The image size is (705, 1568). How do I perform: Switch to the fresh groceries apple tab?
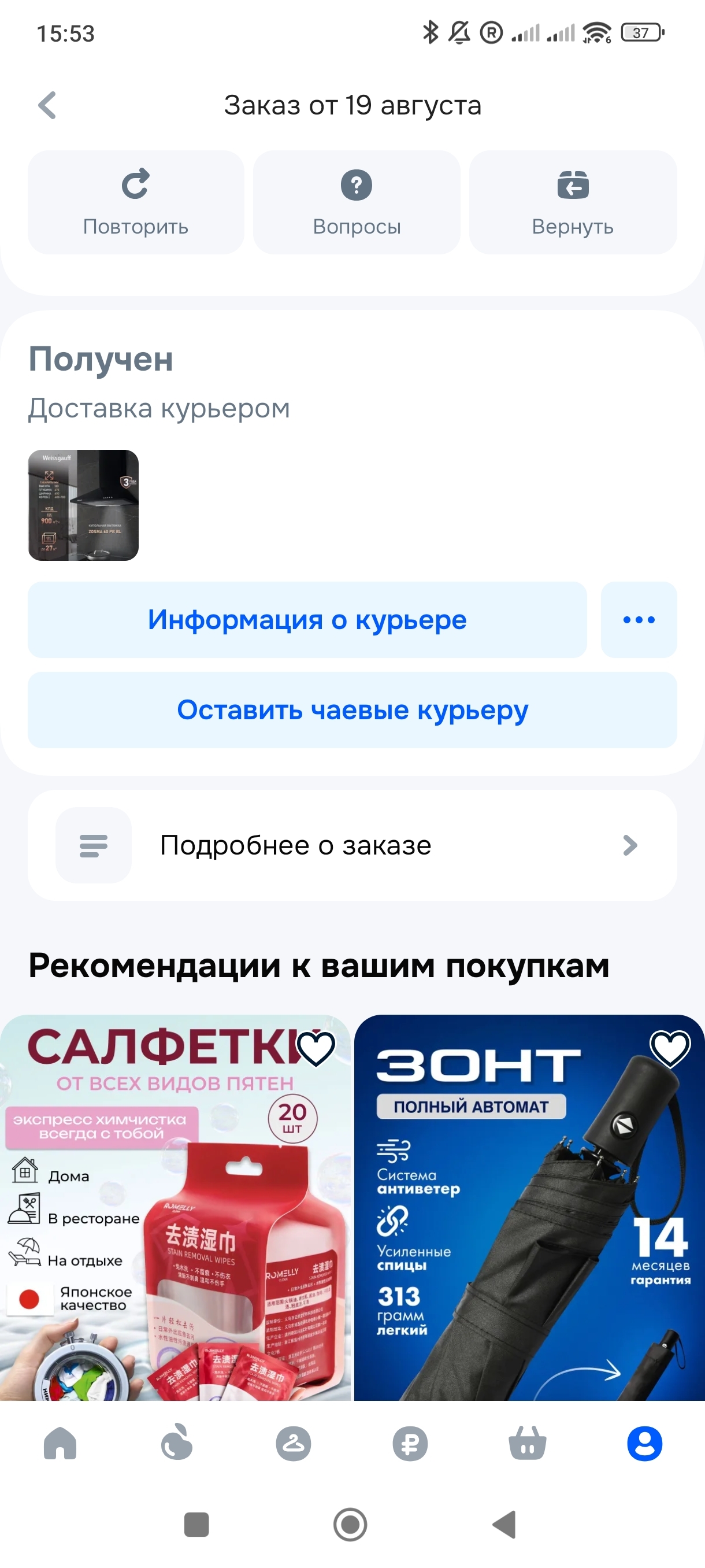177,1444
